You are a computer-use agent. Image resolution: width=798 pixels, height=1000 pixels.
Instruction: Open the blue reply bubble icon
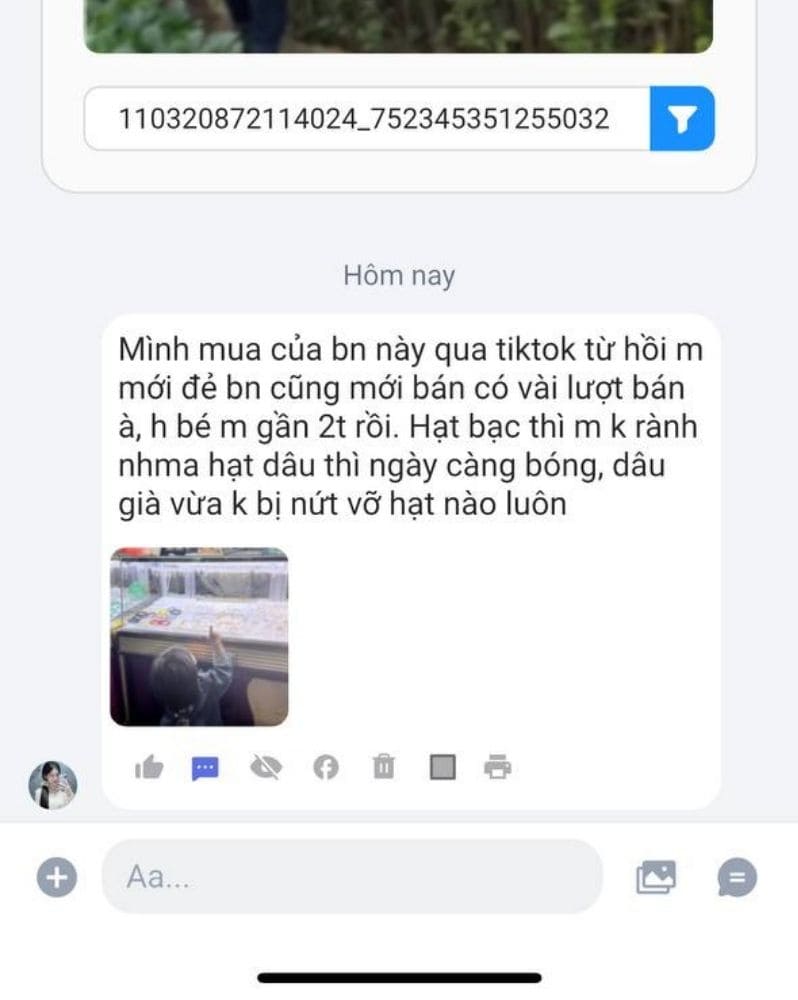pos(207,768)
